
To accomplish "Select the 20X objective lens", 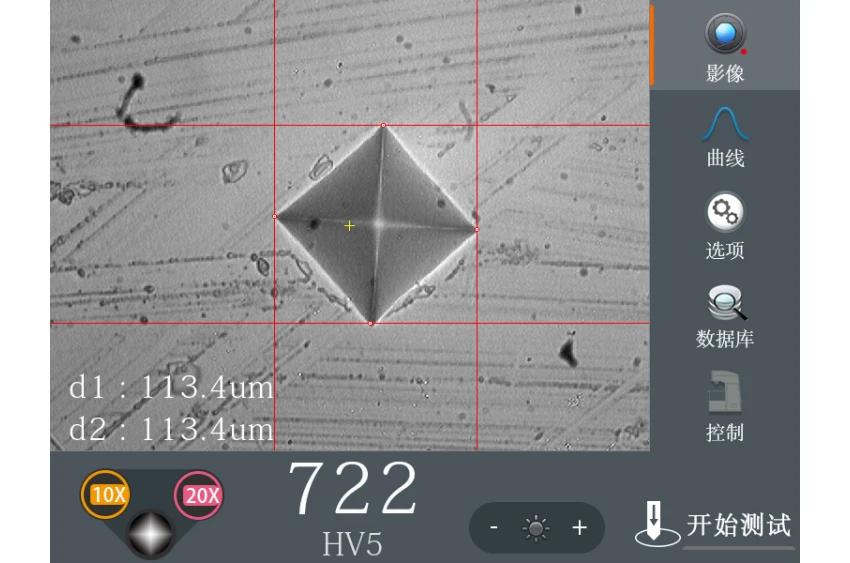I will tap(201, 495).
